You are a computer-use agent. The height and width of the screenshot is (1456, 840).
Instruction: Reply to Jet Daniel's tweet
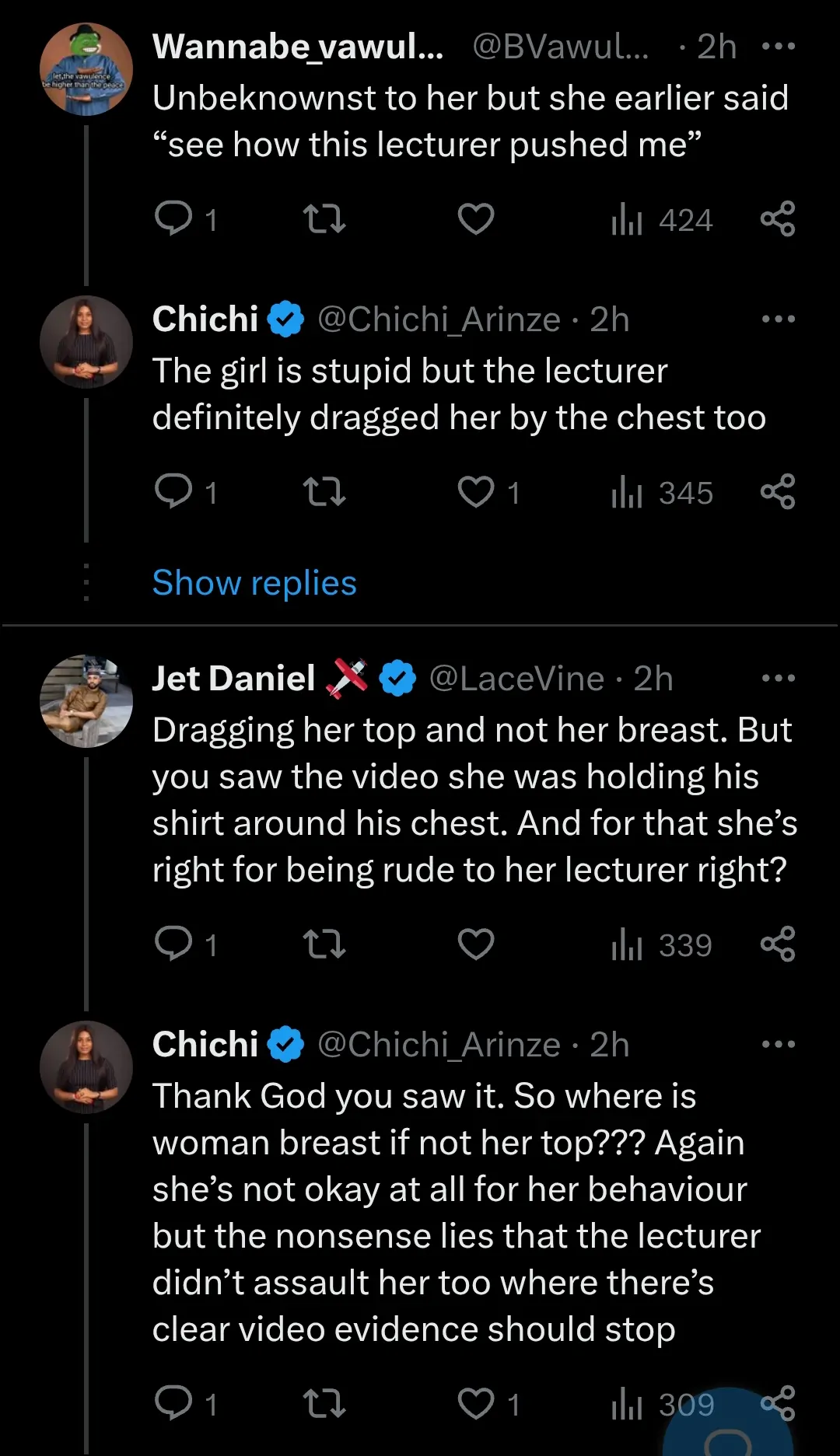173,944
